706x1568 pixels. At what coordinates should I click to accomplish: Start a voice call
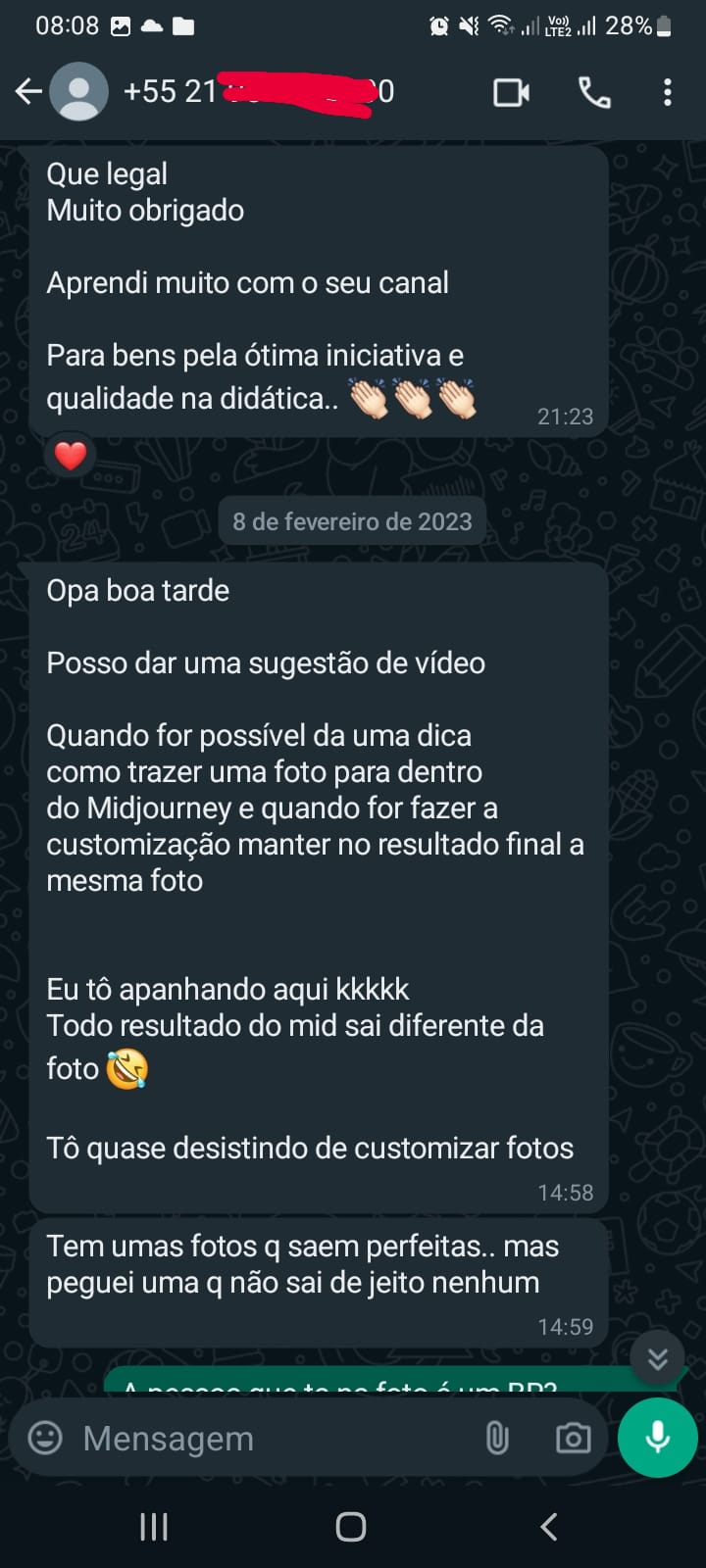[x=594, y=93]
